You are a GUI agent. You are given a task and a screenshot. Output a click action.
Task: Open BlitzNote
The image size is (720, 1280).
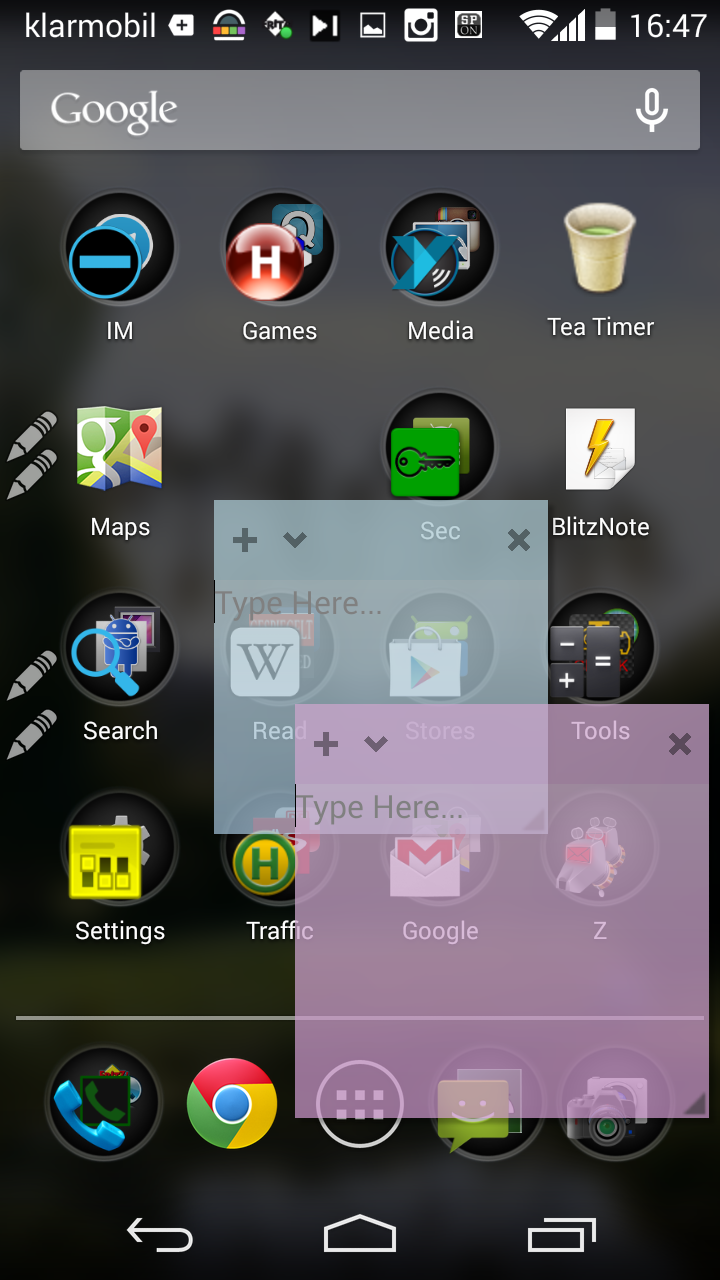pyautogui.click(x=600, y=448)
